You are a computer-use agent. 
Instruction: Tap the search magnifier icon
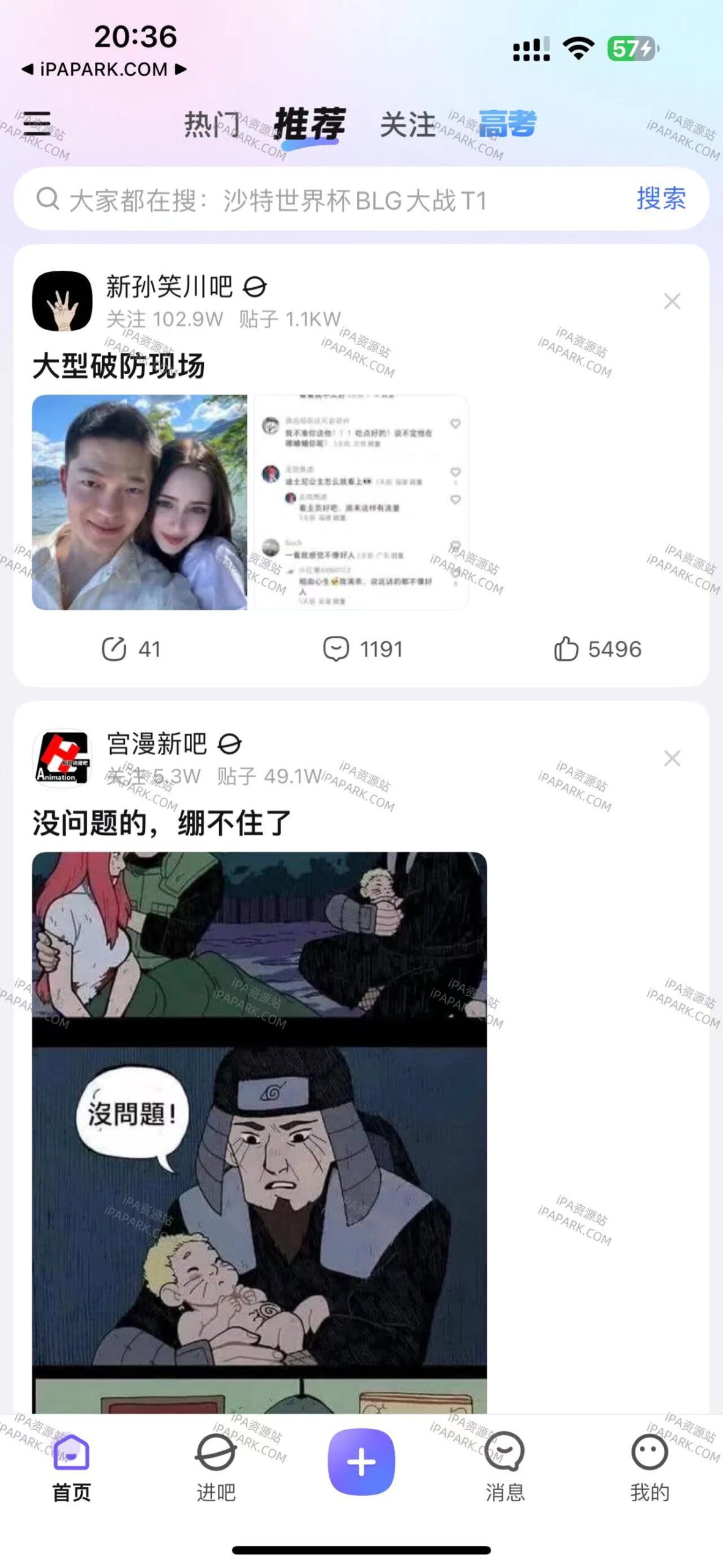(48, 200)
